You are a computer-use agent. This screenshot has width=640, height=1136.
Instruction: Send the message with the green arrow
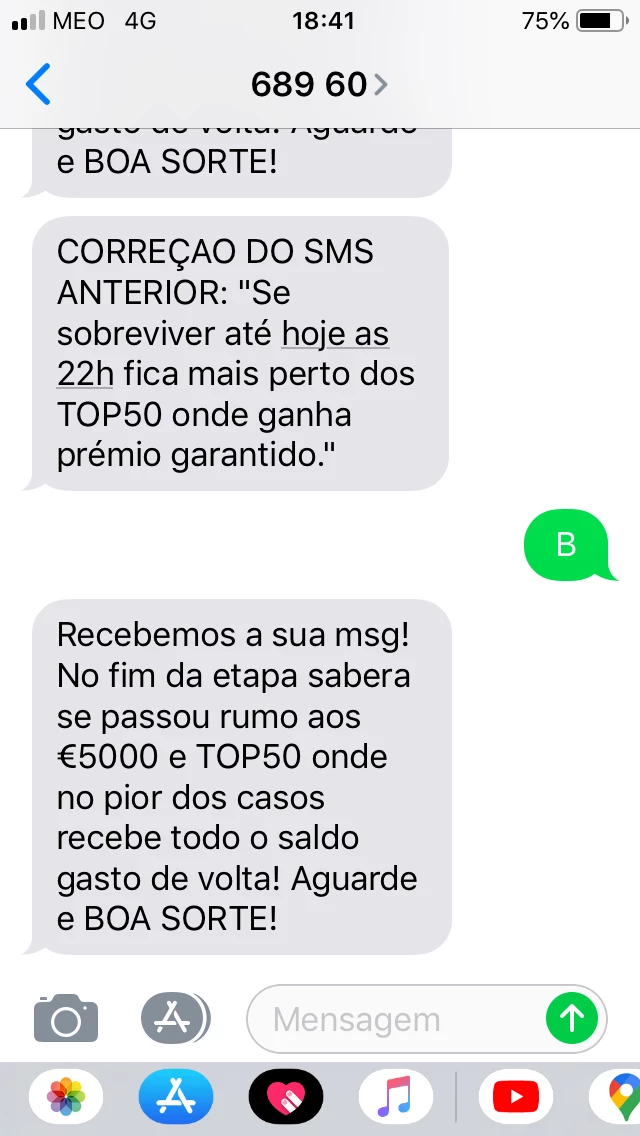tap(572, 1019)
